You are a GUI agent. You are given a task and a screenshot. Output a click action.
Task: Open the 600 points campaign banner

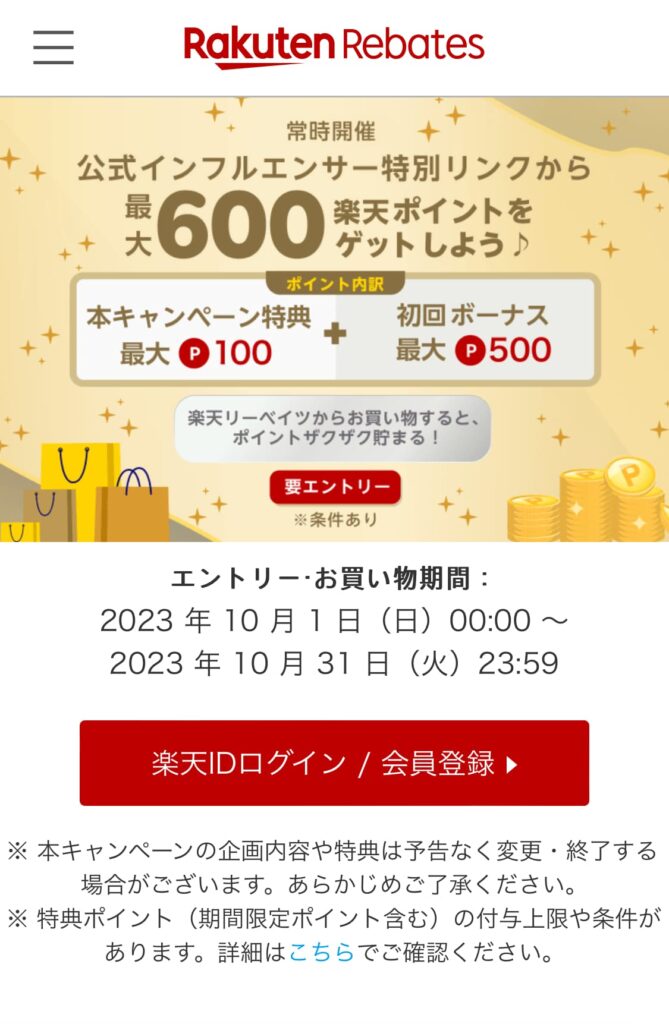pos(334,320)
